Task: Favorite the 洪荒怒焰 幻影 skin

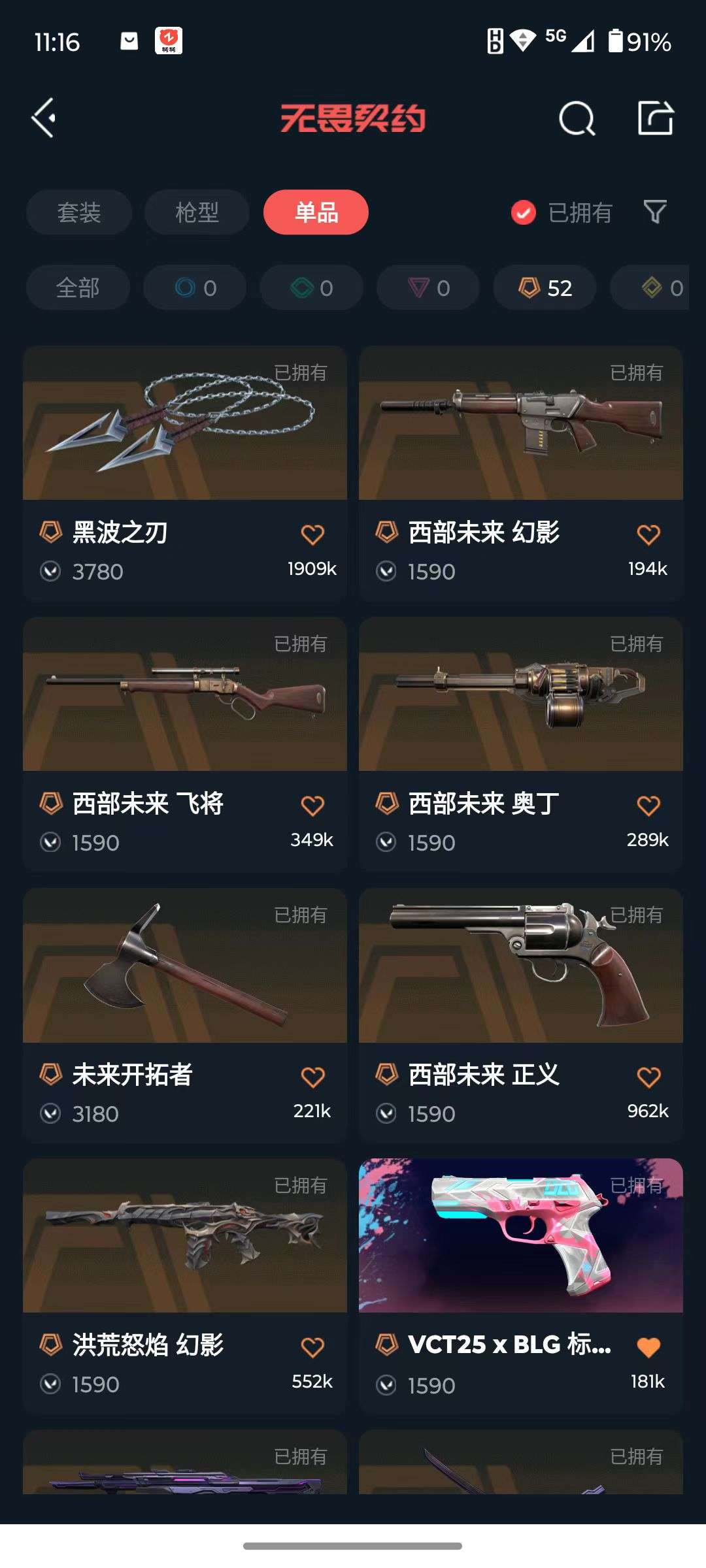Action: coord(313,1348)
